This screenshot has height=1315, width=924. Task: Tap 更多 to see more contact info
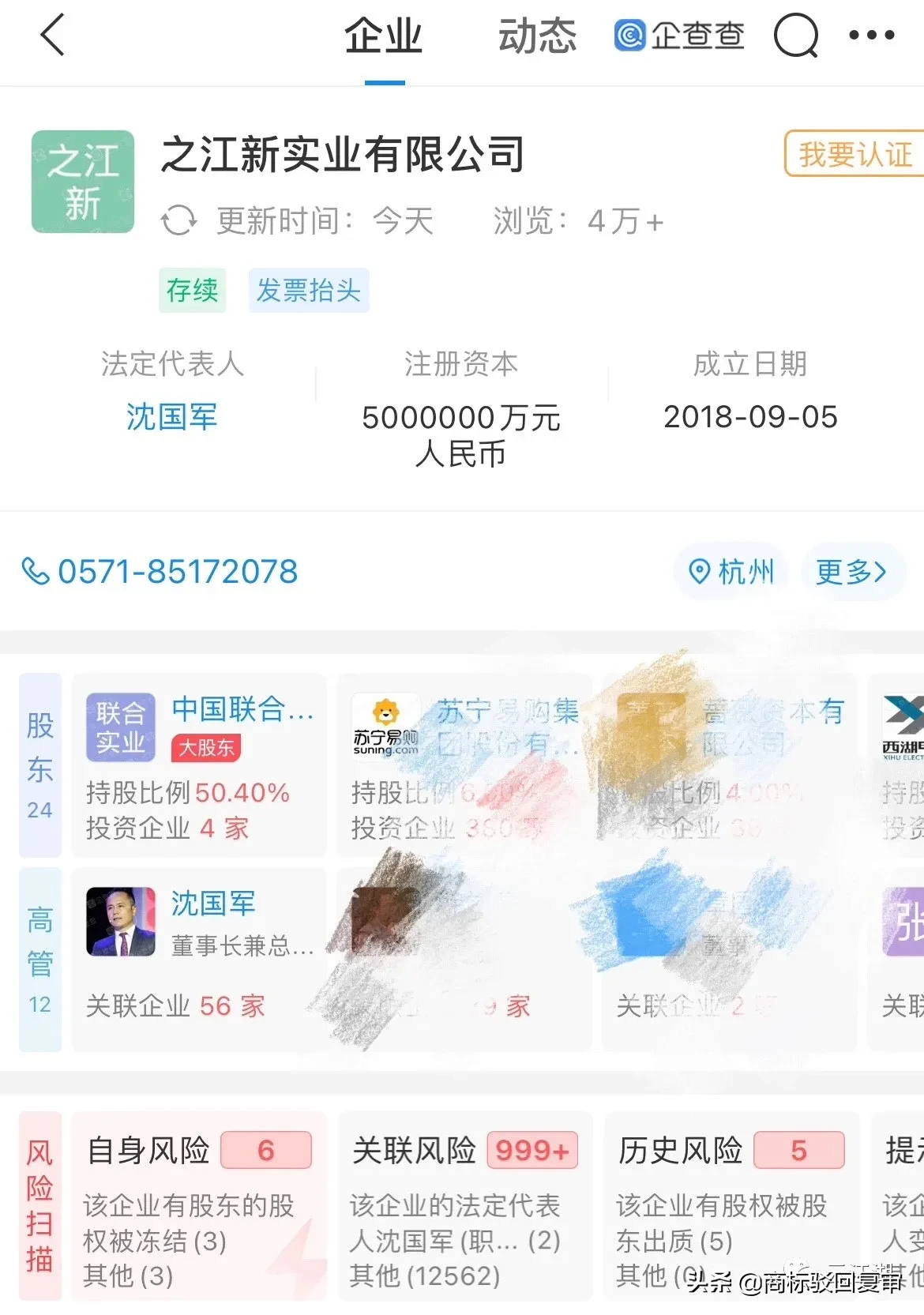[851, 571]
